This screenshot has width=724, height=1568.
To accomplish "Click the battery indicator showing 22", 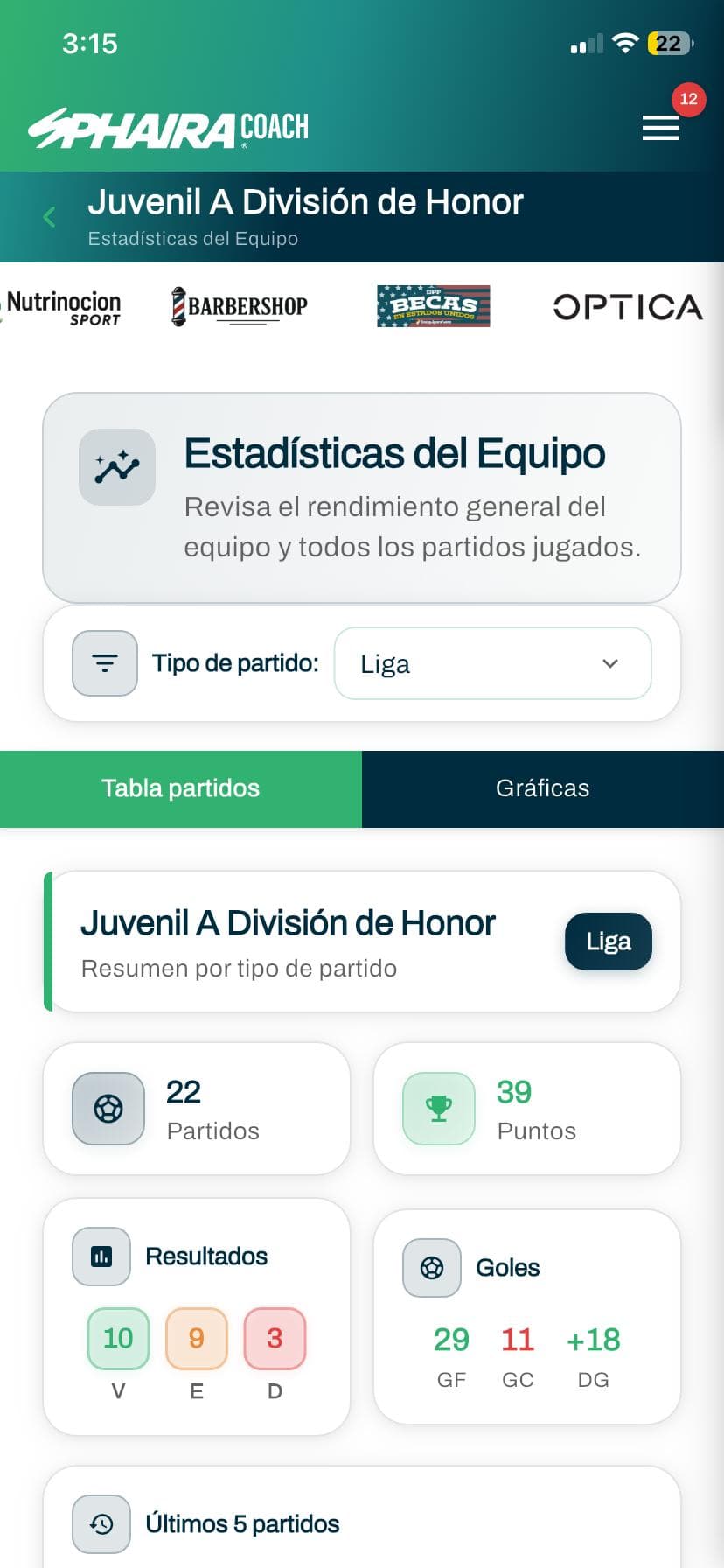I will click(x=672, y=42).
